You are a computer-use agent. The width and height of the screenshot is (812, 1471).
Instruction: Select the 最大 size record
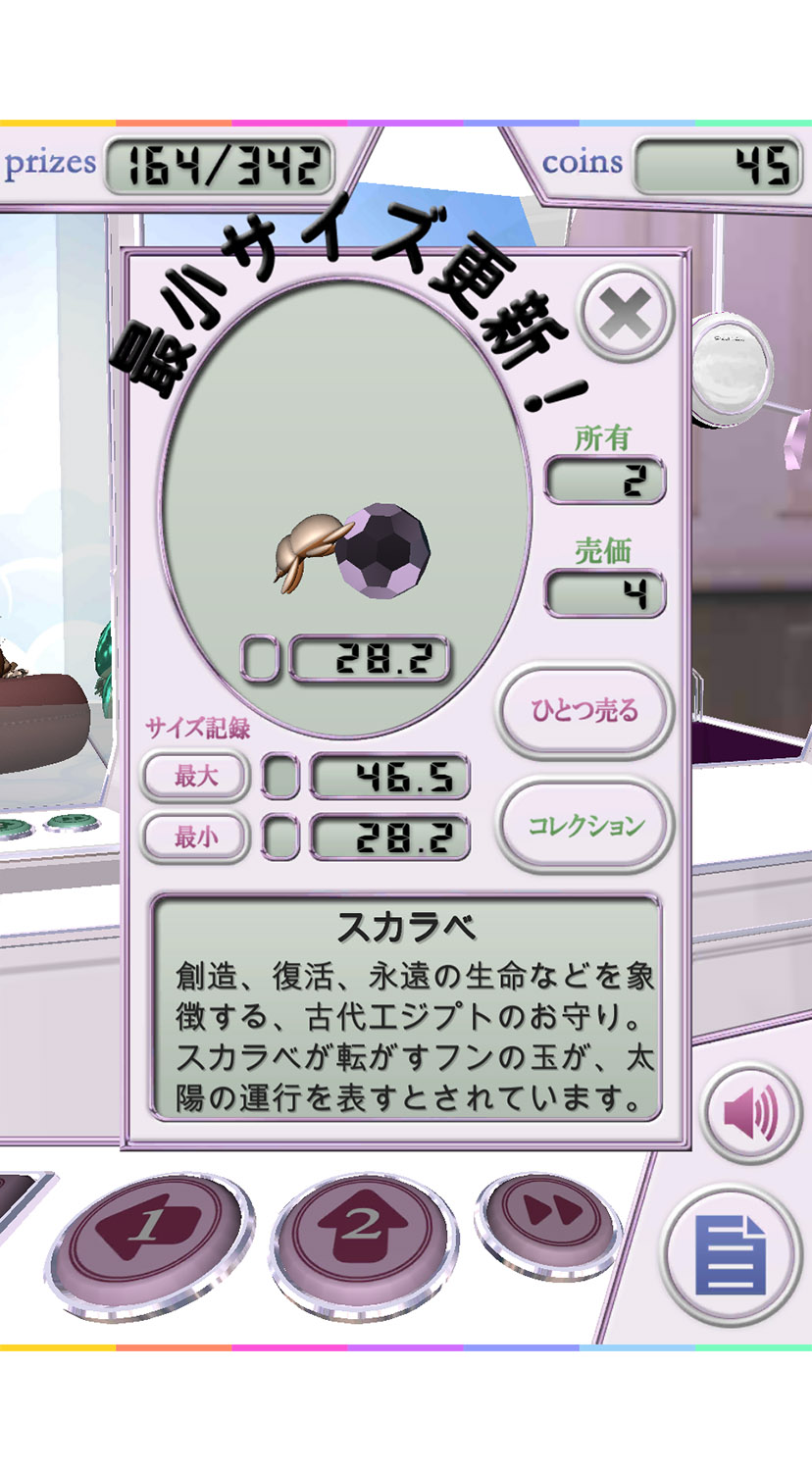click(x=196, y=777)
